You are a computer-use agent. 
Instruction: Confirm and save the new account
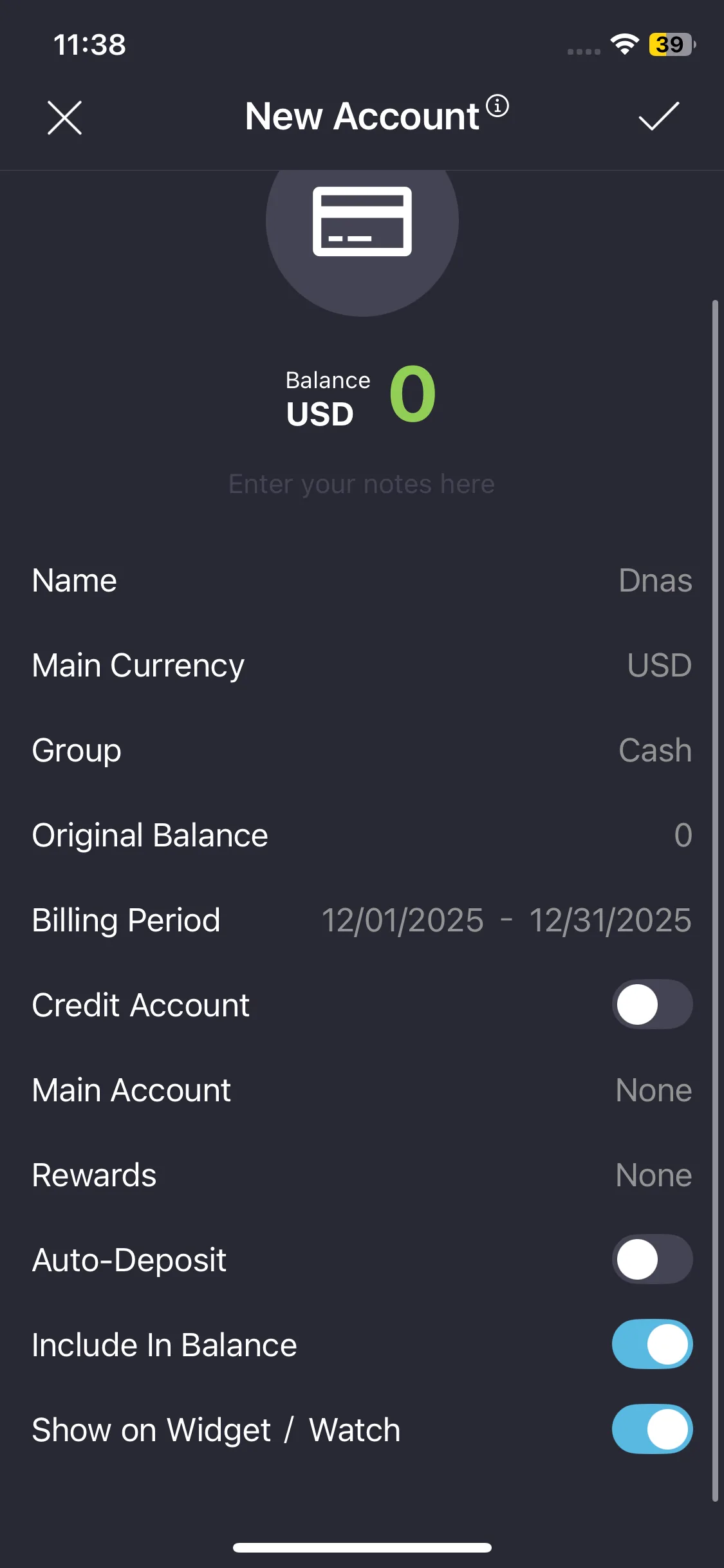[658, 117]
